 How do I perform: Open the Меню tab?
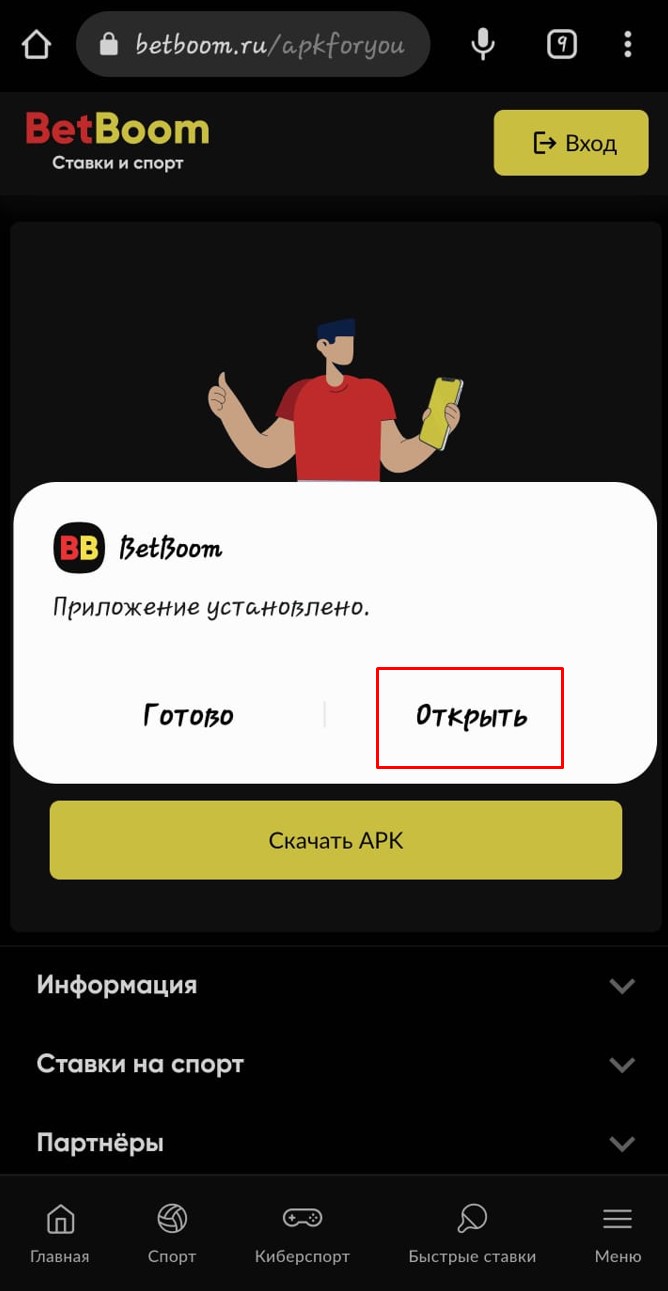(617, 1233)
